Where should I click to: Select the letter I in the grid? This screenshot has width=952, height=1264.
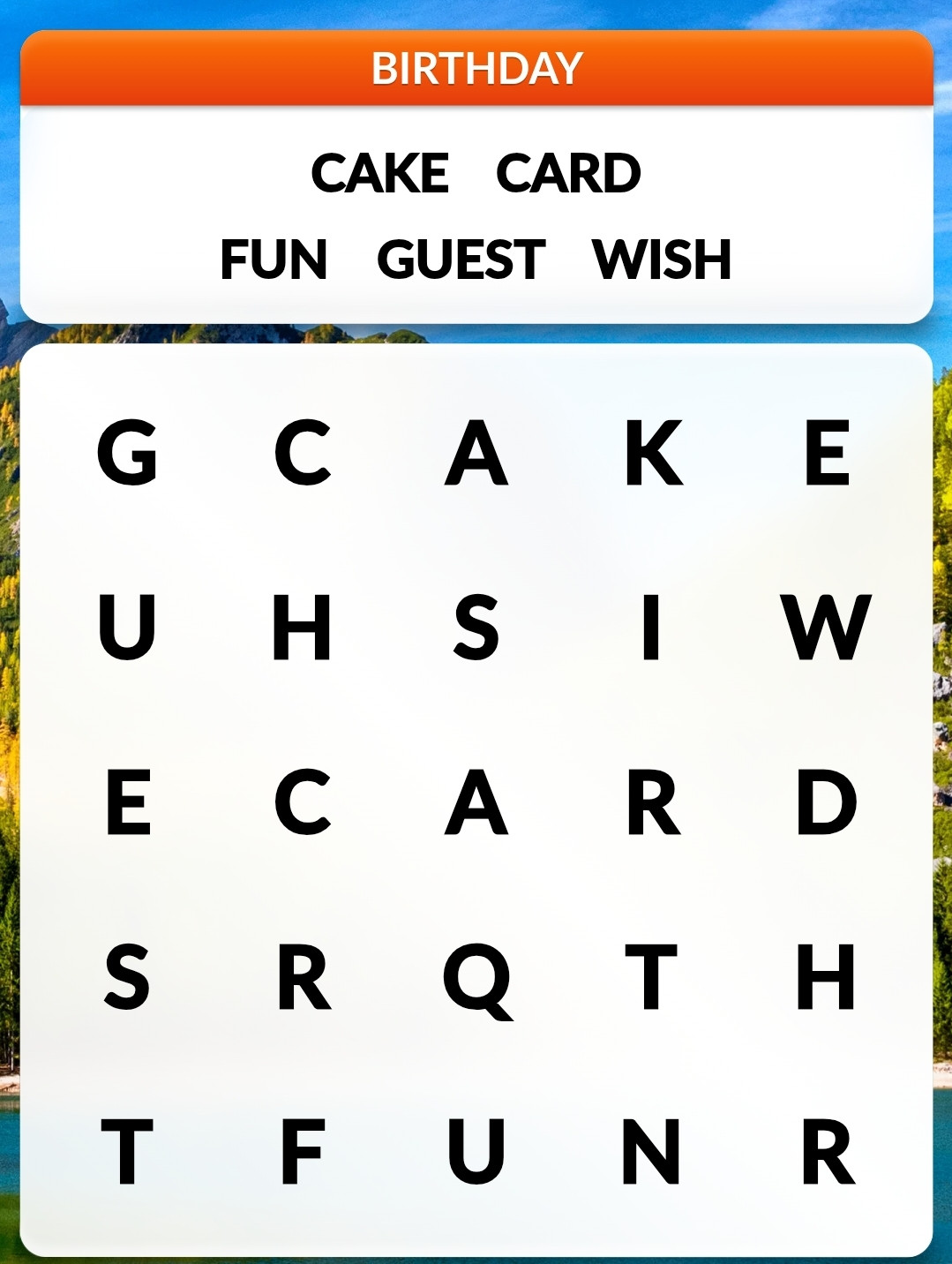pyautogui.click(x=651, y=628)
